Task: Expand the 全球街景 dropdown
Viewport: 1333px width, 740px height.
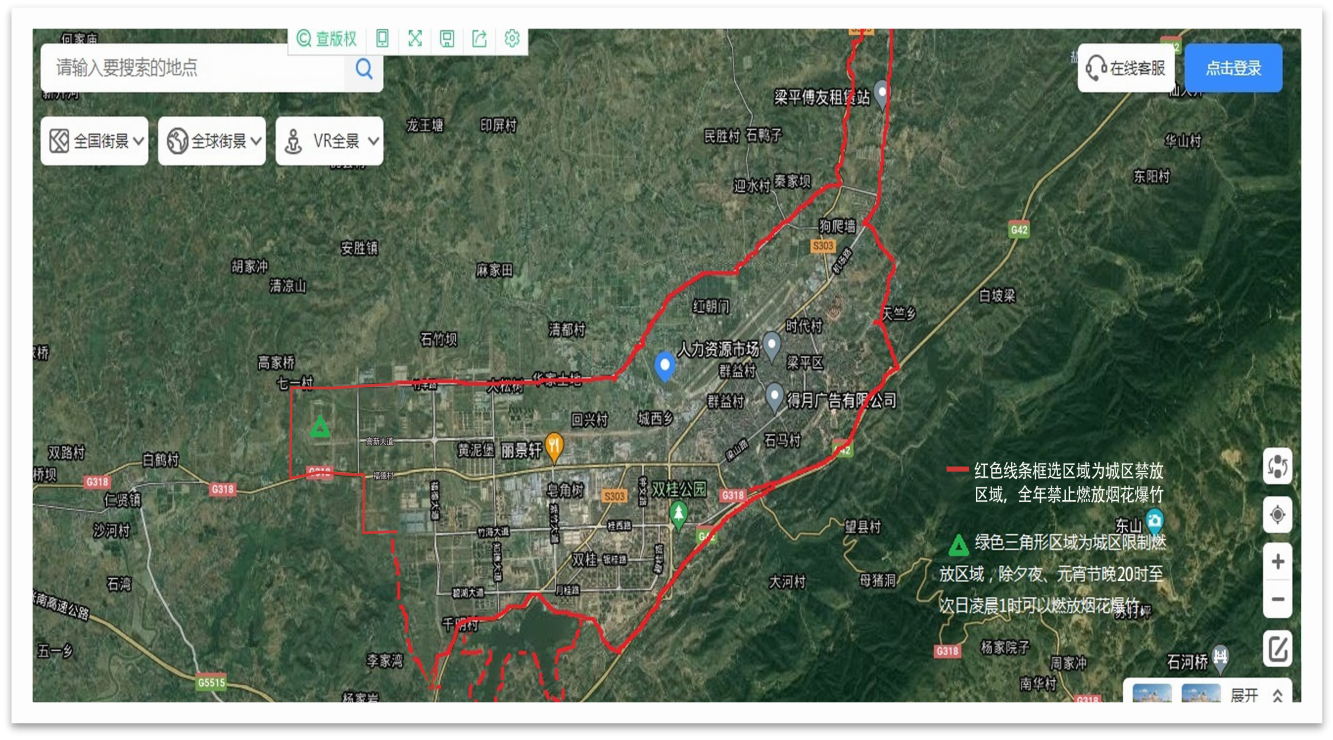Action: (212, 141)
